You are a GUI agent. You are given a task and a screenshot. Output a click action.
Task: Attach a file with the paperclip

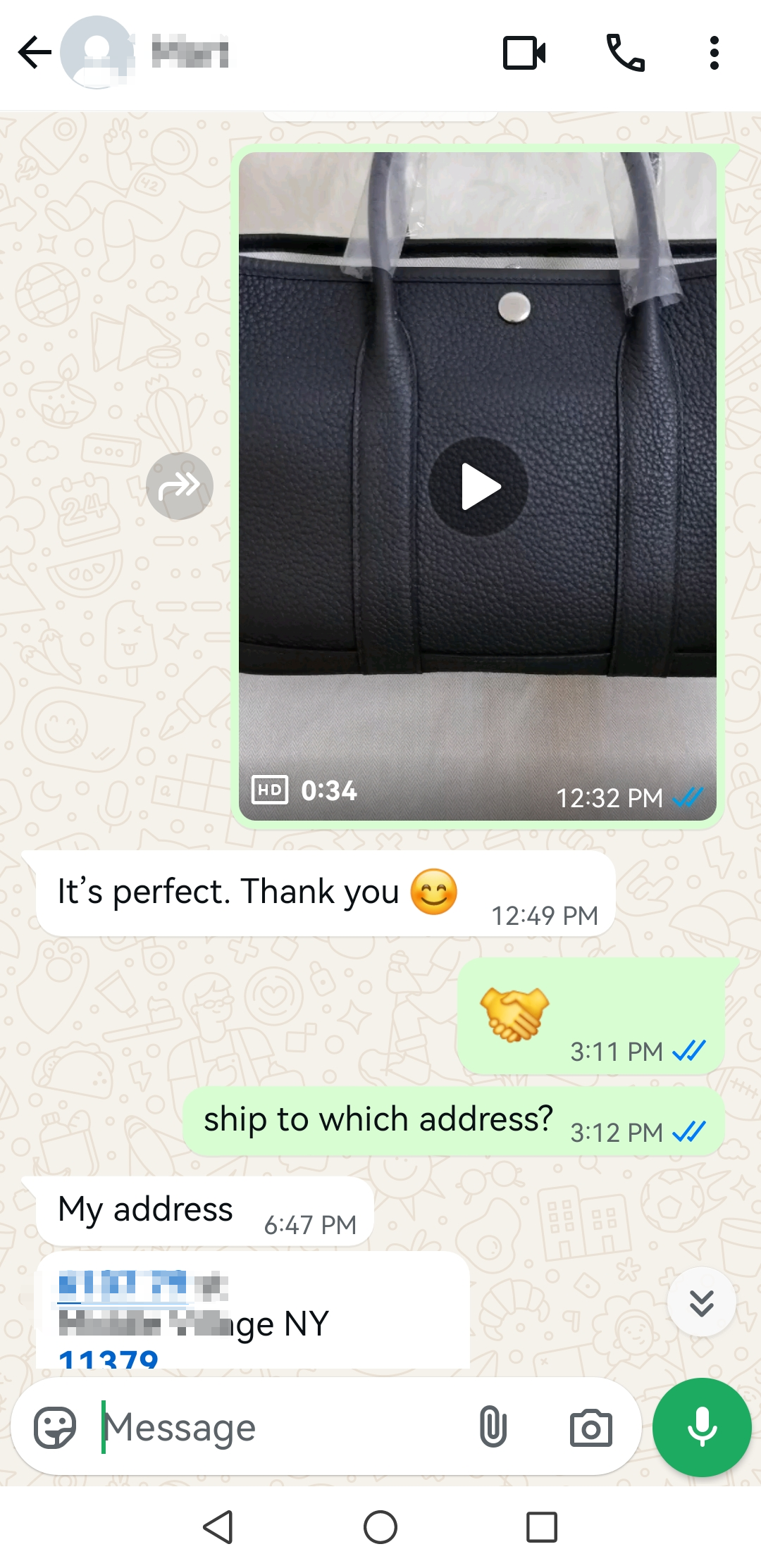point(493,1426)
